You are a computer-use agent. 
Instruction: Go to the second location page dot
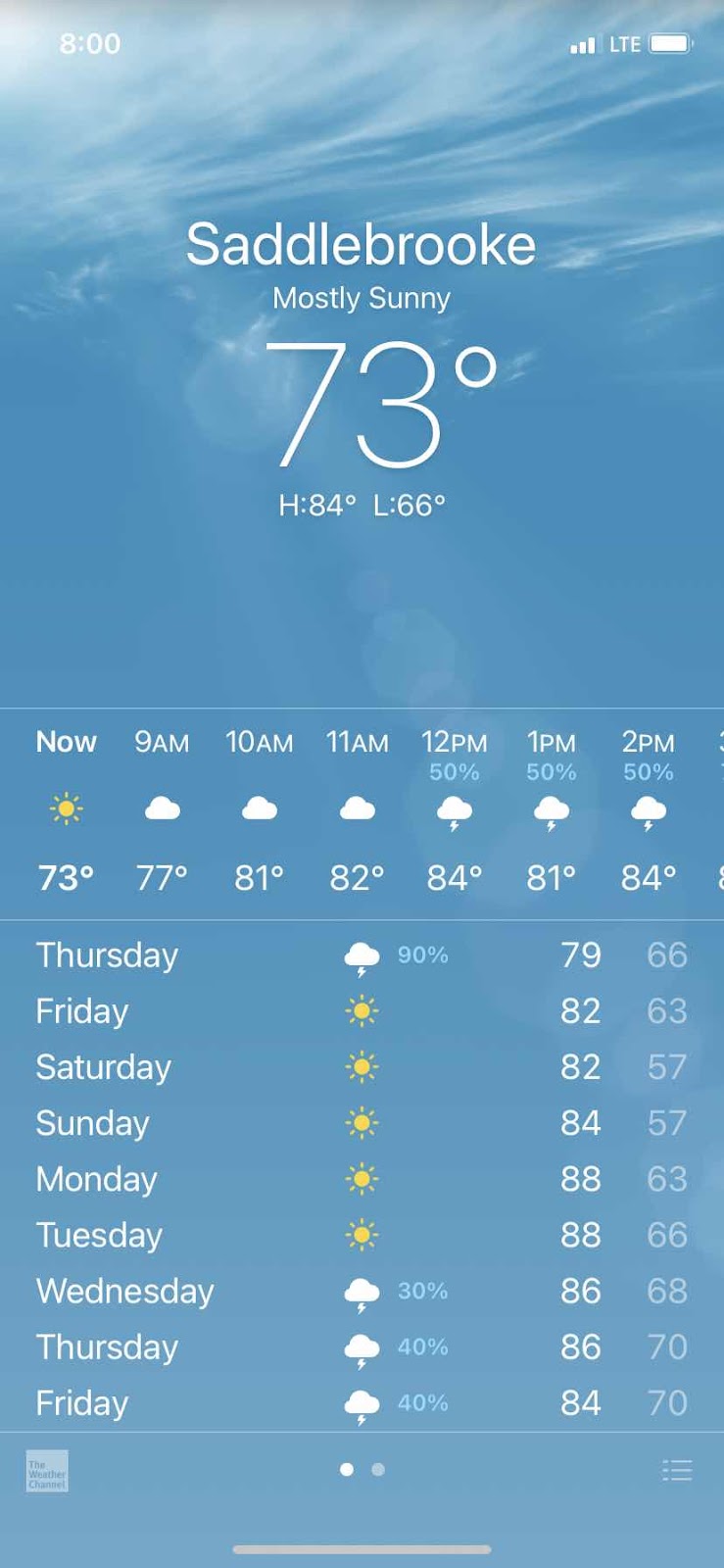point(378,1469)
